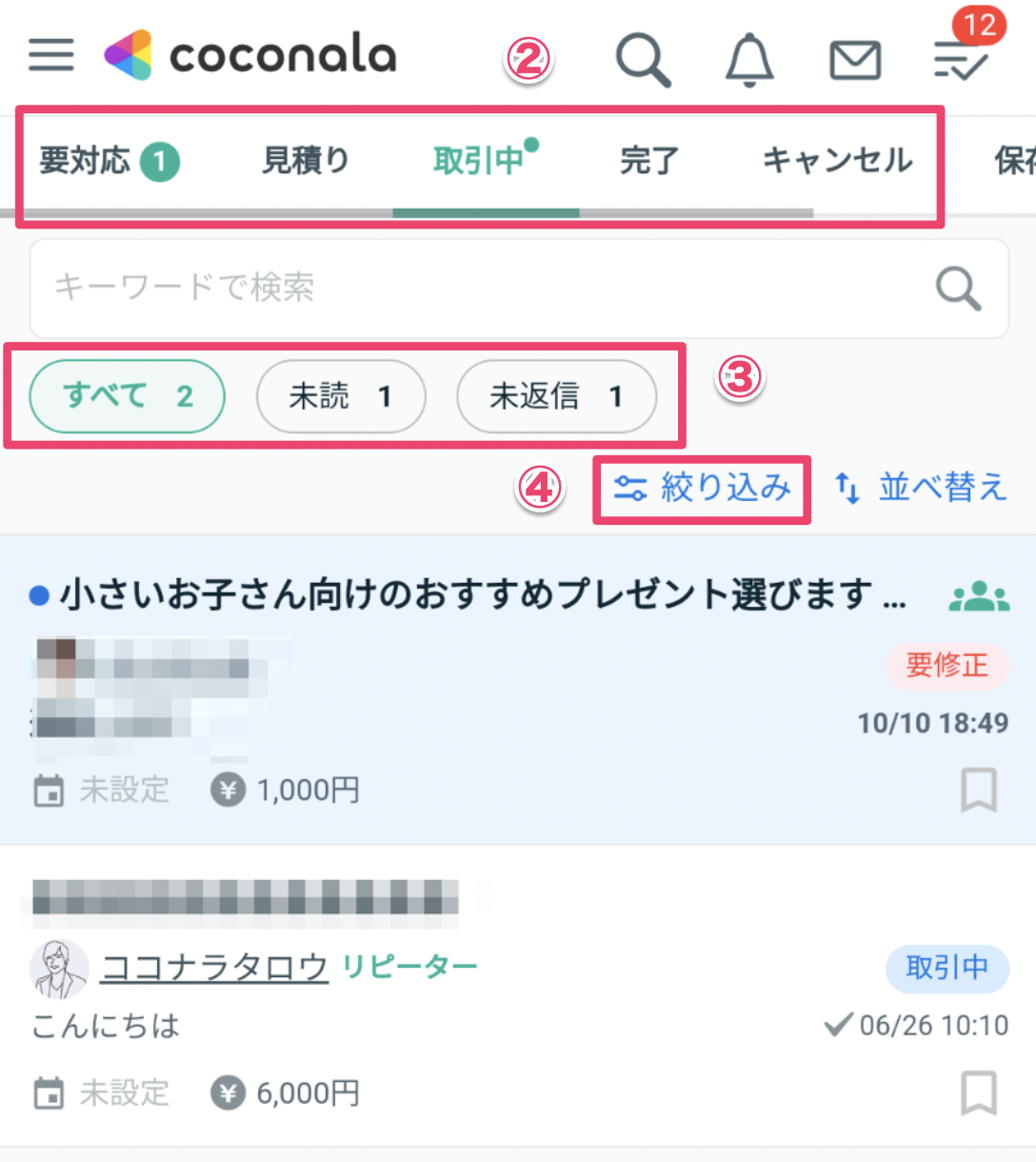Select the 取引中 tab

pos(480,161)
